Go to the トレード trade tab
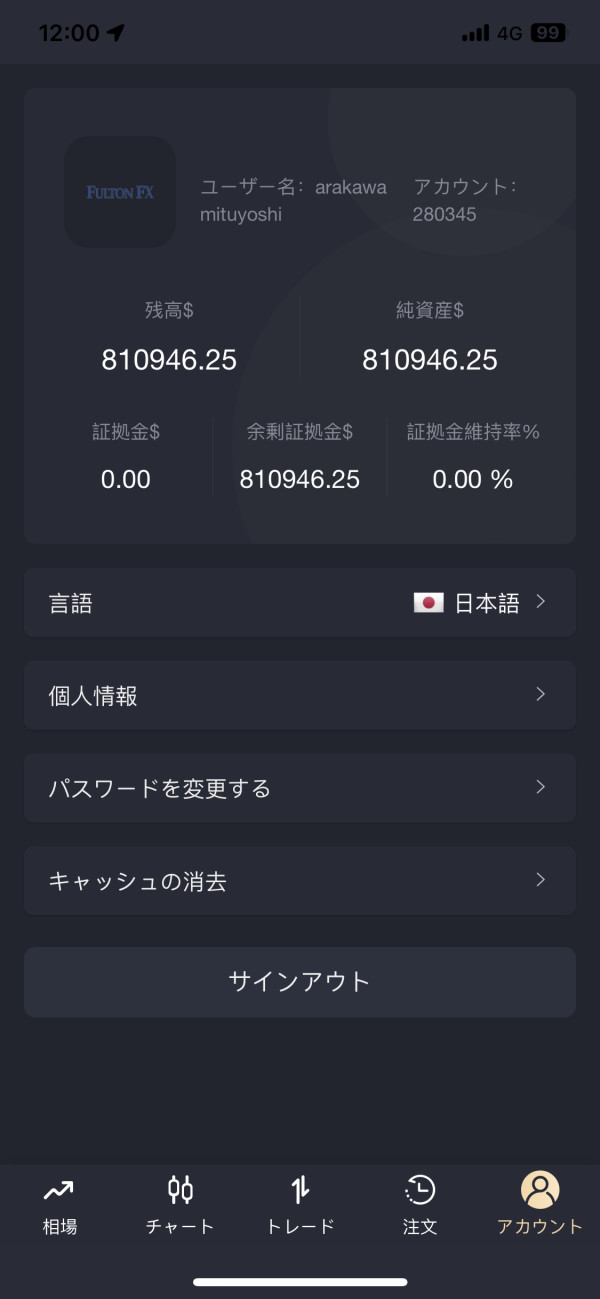The height and width of the screenshot is (1299, 600). click(300, 1205)
